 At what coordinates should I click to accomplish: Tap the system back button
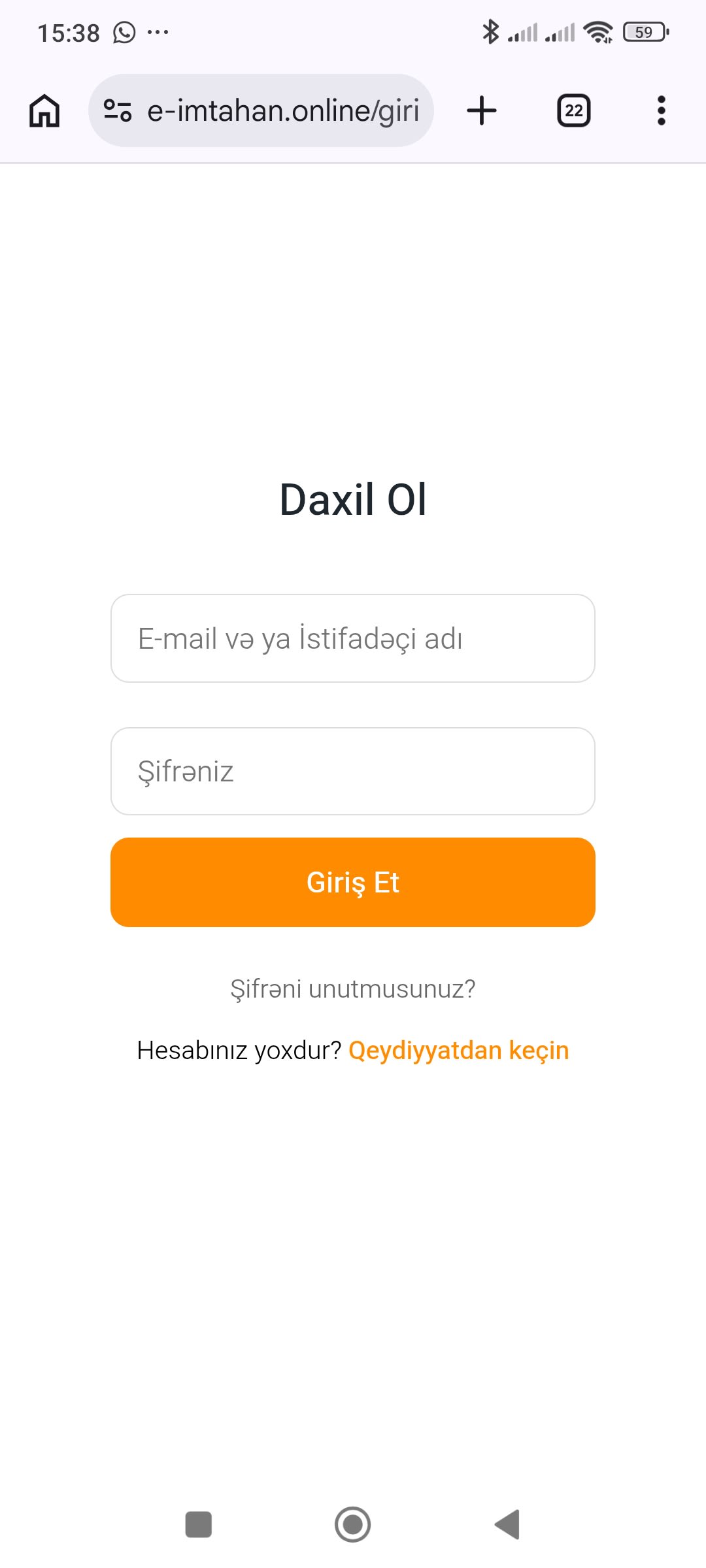(x=507, y=1525)
